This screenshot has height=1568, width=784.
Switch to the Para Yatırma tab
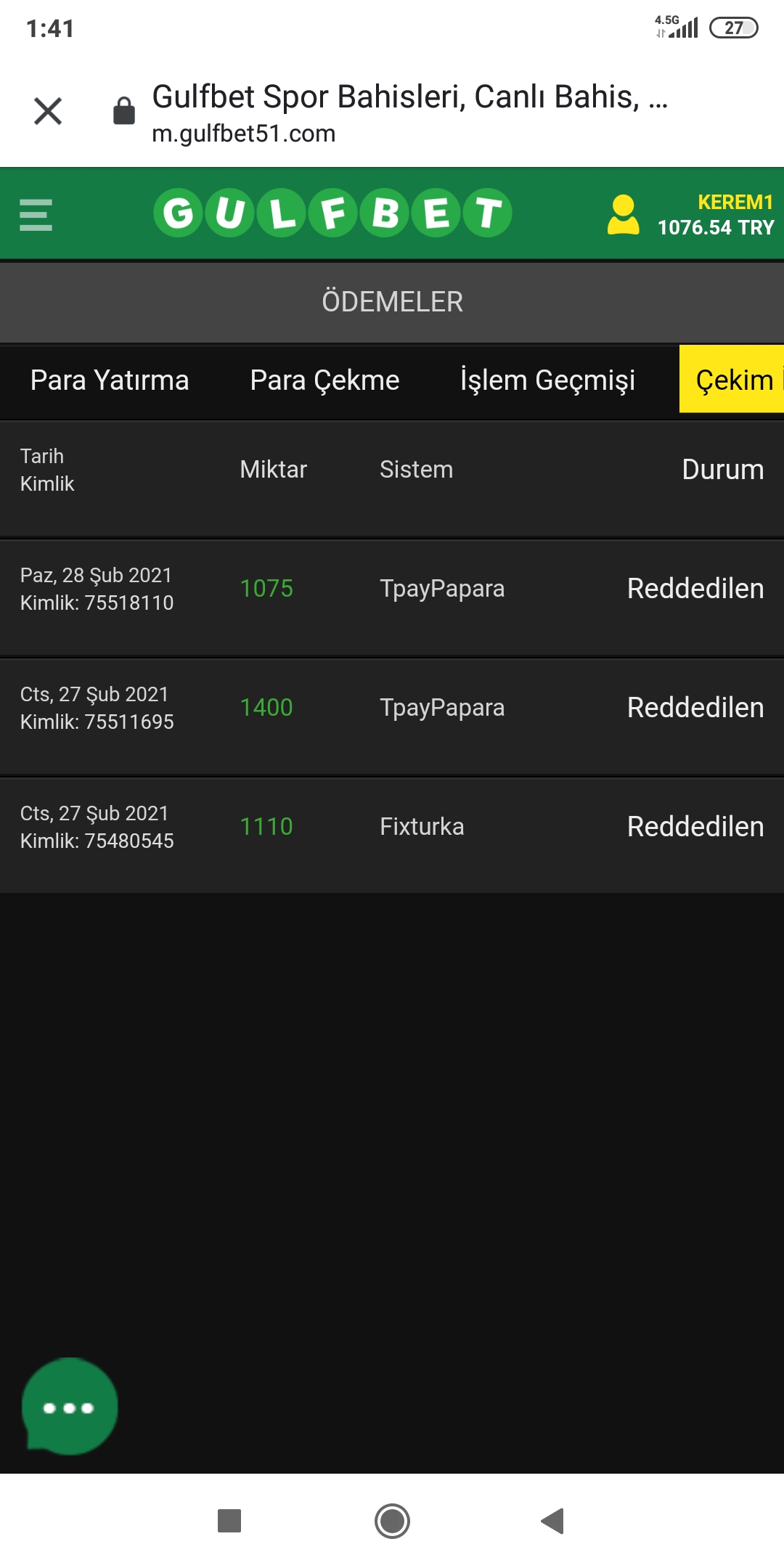point(110,380)
